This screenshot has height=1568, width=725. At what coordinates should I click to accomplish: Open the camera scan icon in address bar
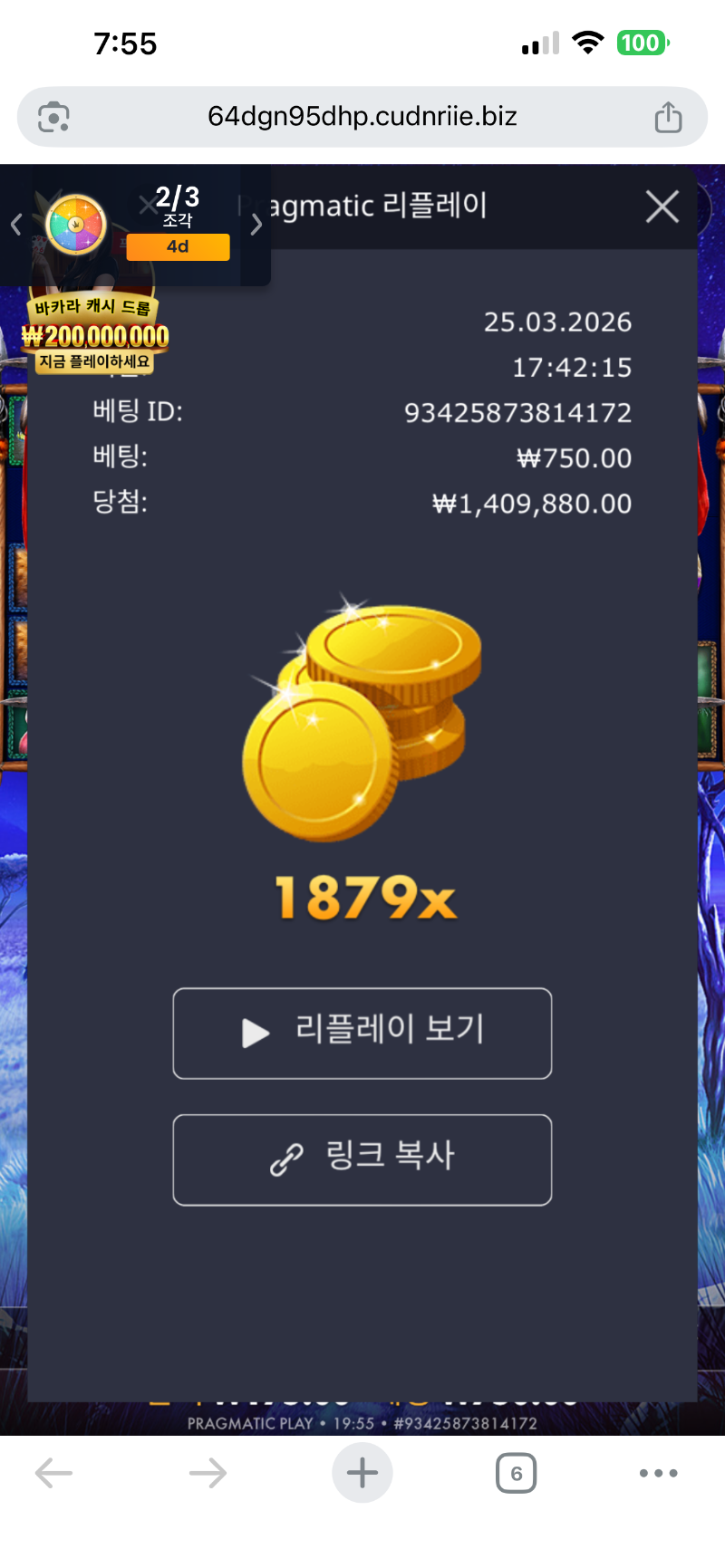(x=53, y=117)
